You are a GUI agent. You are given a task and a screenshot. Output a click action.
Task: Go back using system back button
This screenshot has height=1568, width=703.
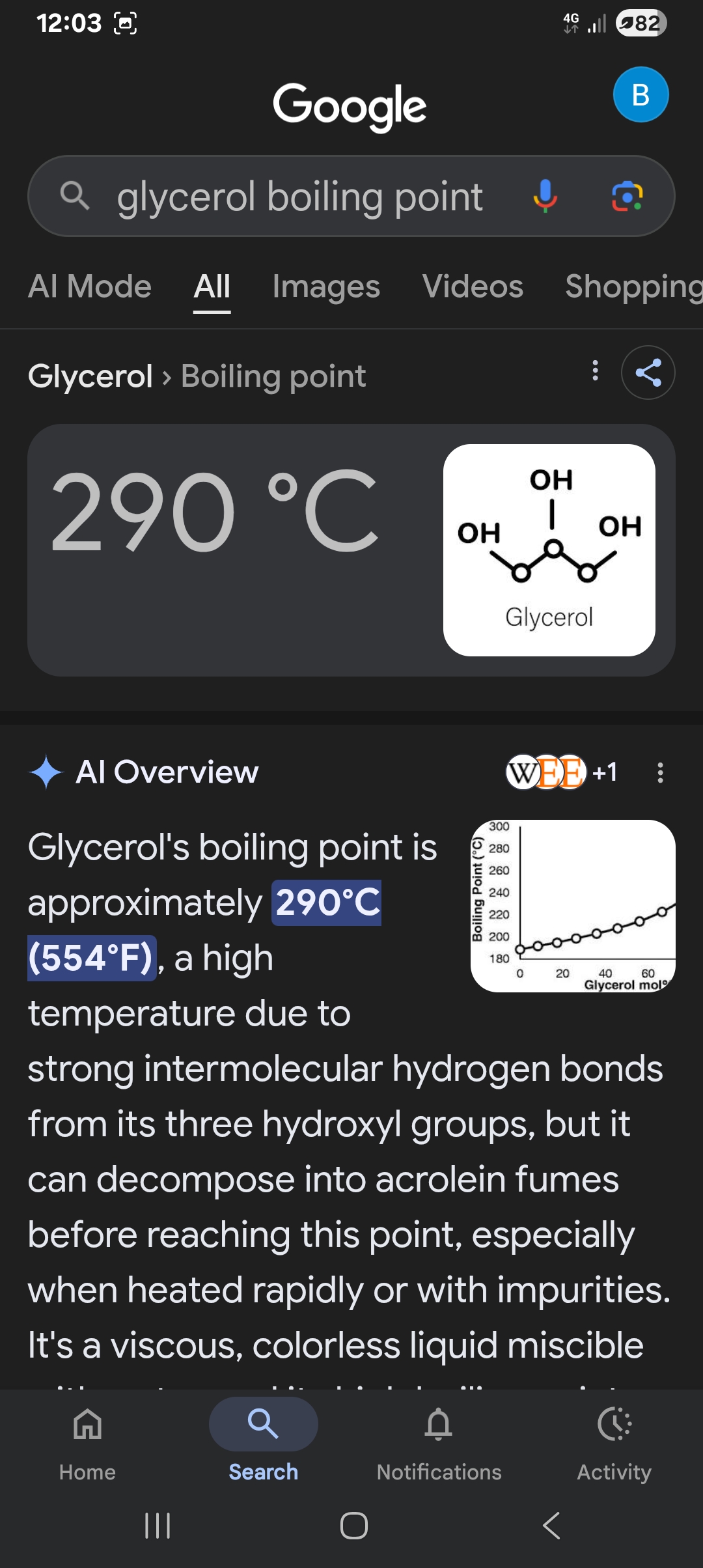(x=551, y=1526)
